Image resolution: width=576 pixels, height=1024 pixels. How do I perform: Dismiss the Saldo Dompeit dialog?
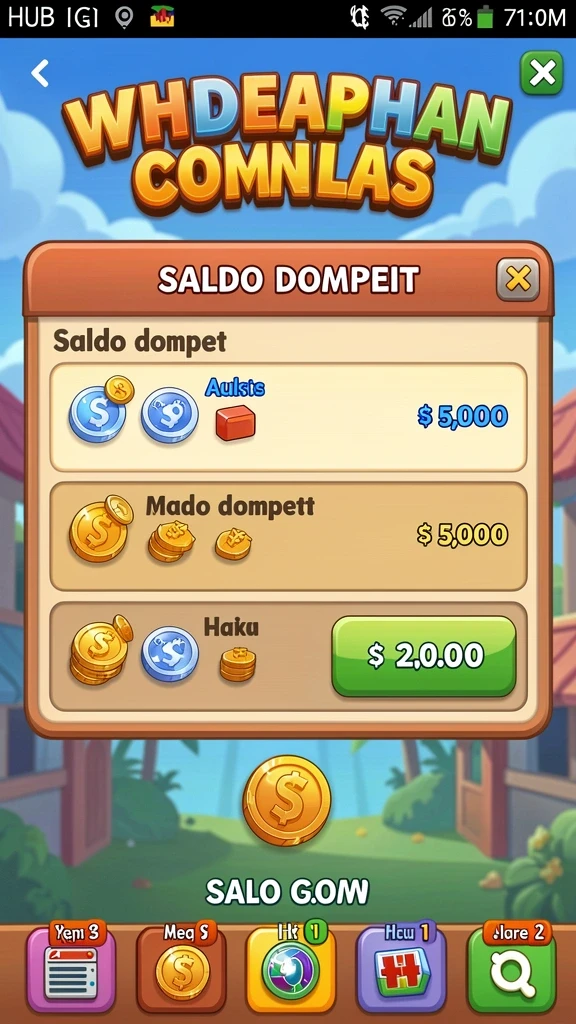[x=518, y=280]
